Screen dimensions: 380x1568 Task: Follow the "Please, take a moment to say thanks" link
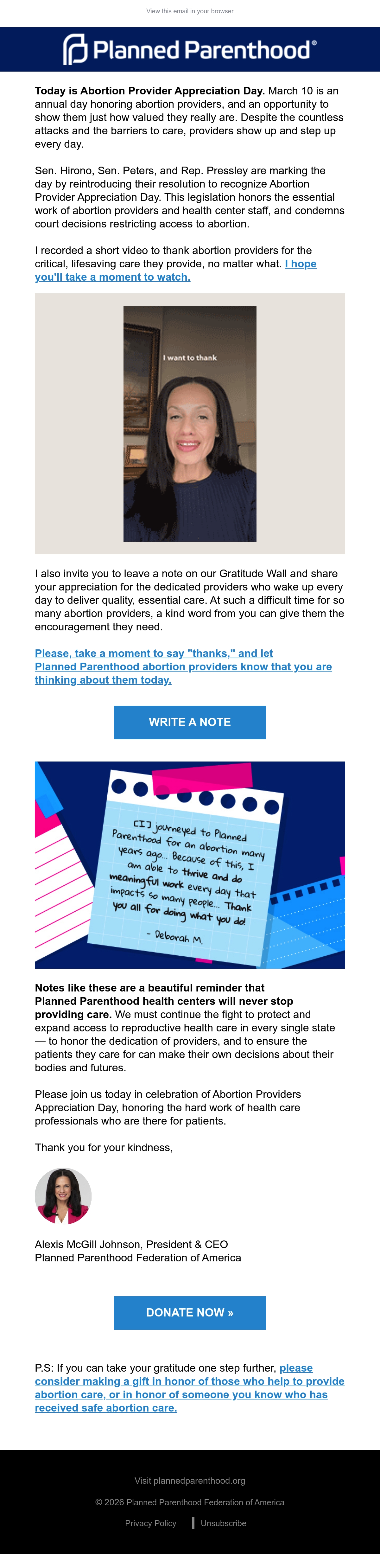pyautogui.click(x=183, y=666)
